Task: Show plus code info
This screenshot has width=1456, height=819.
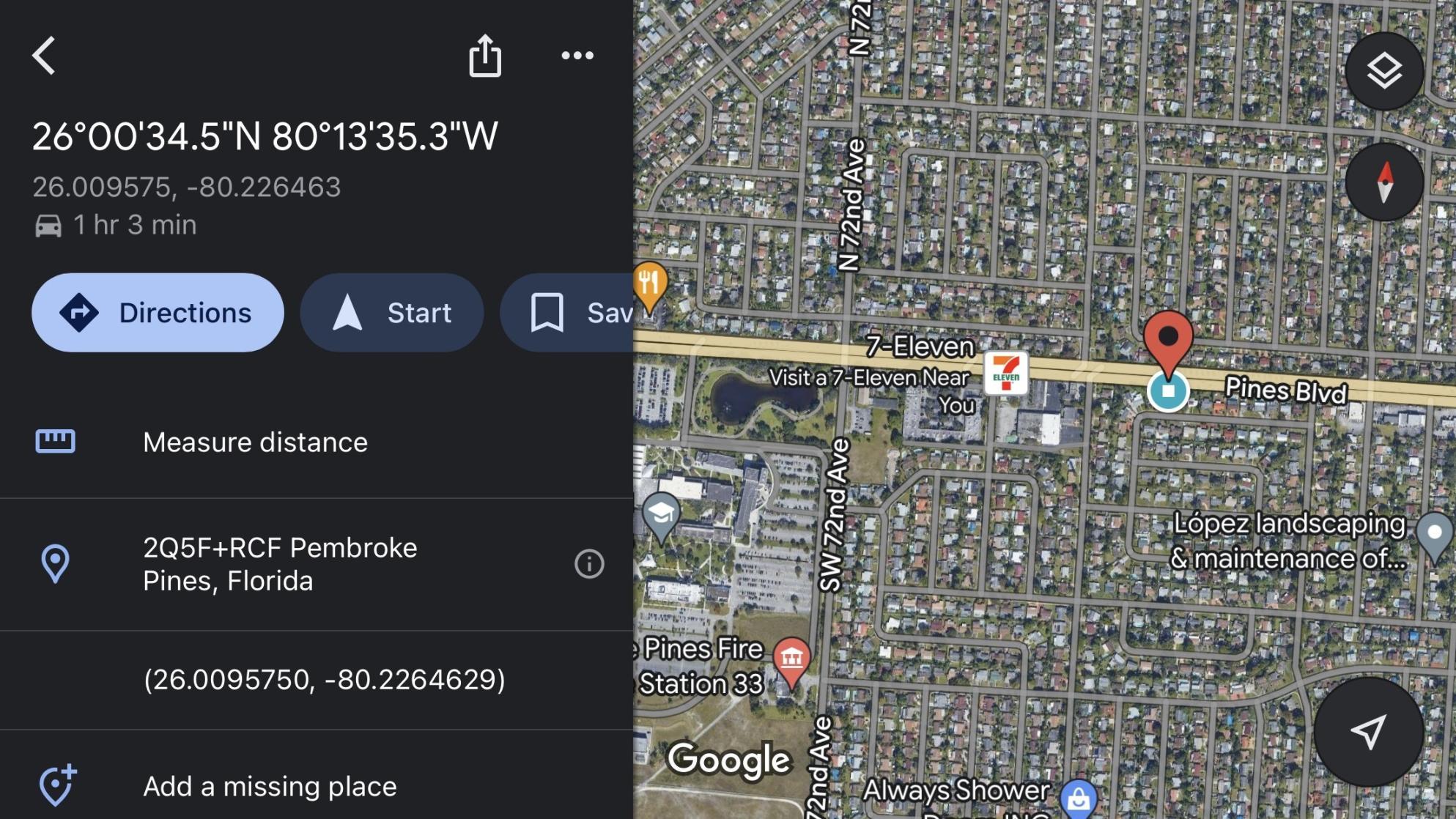Action: point(589,564)
